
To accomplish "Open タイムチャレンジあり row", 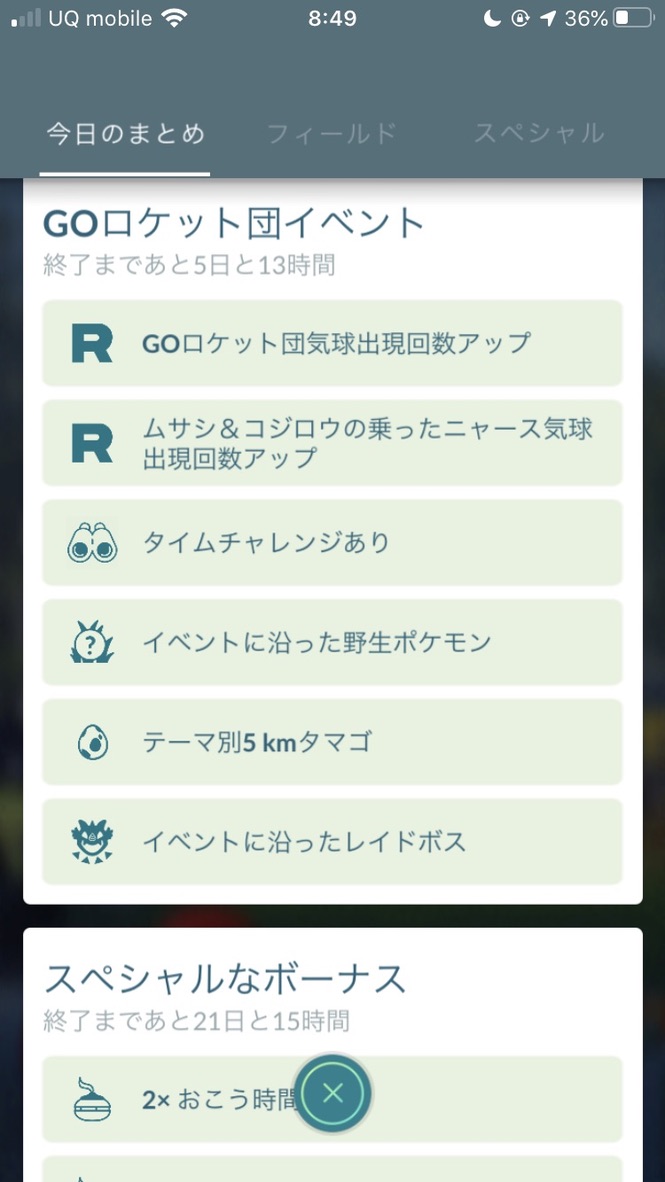I will [332, 542].
